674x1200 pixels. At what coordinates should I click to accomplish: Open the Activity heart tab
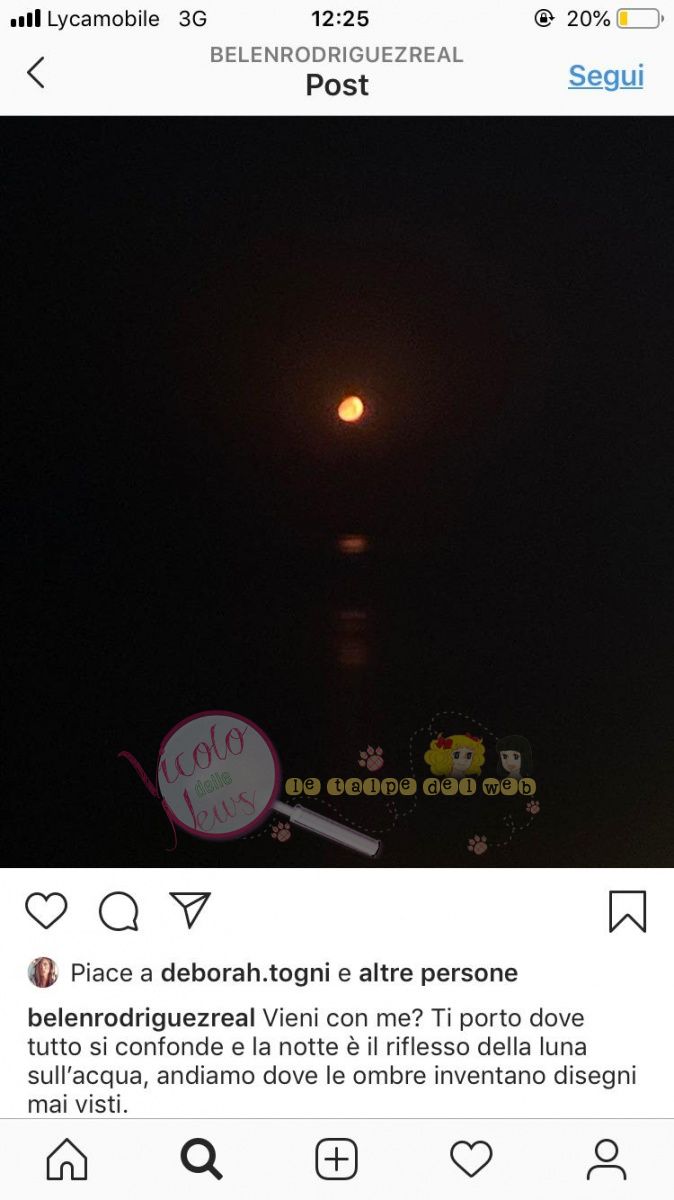(x=471, y=1160)
